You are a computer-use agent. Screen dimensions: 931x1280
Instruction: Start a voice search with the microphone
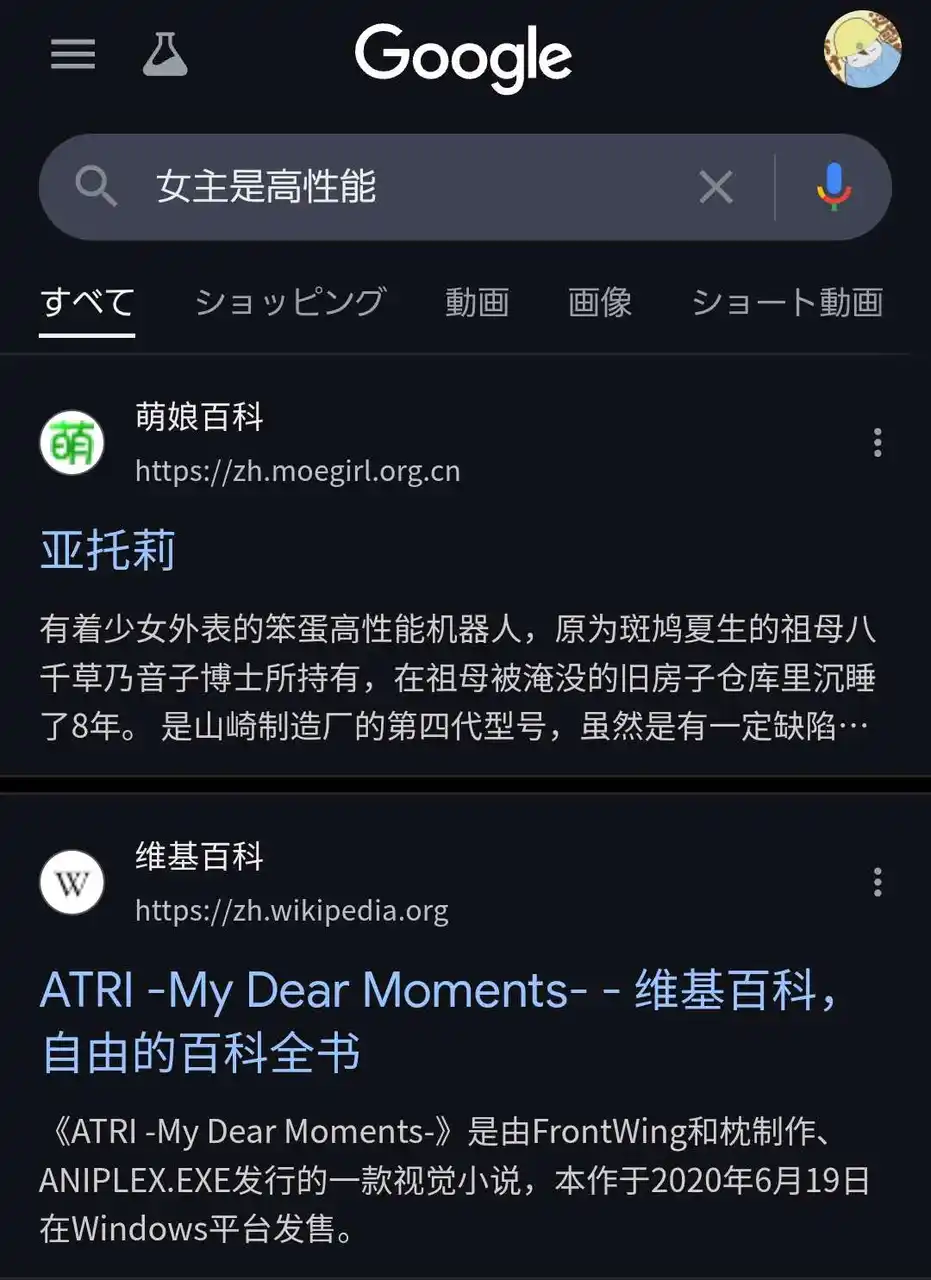click(x=833, y=187)
